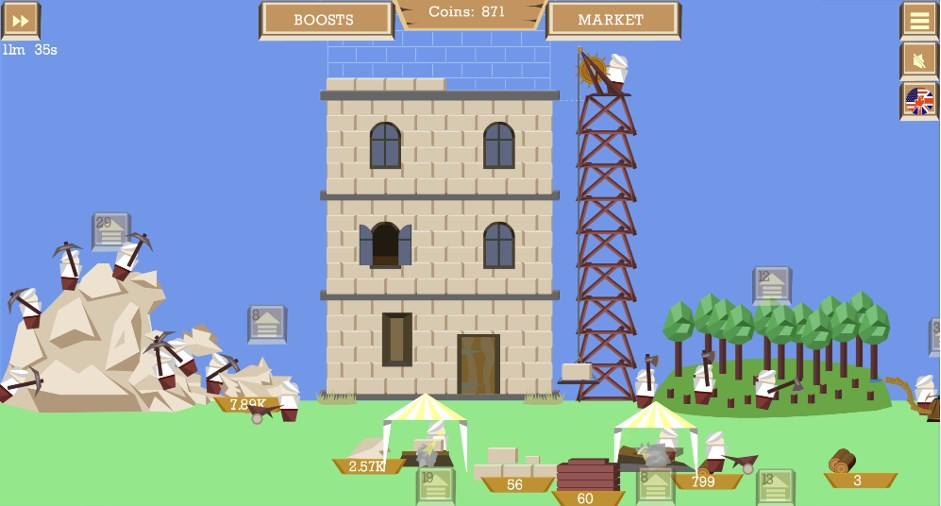Image resolution: width=941 pixels, height=506 pixels.
Task: Upgrade the forest lumberjacks, level 12
Action: tap(772, 285)
